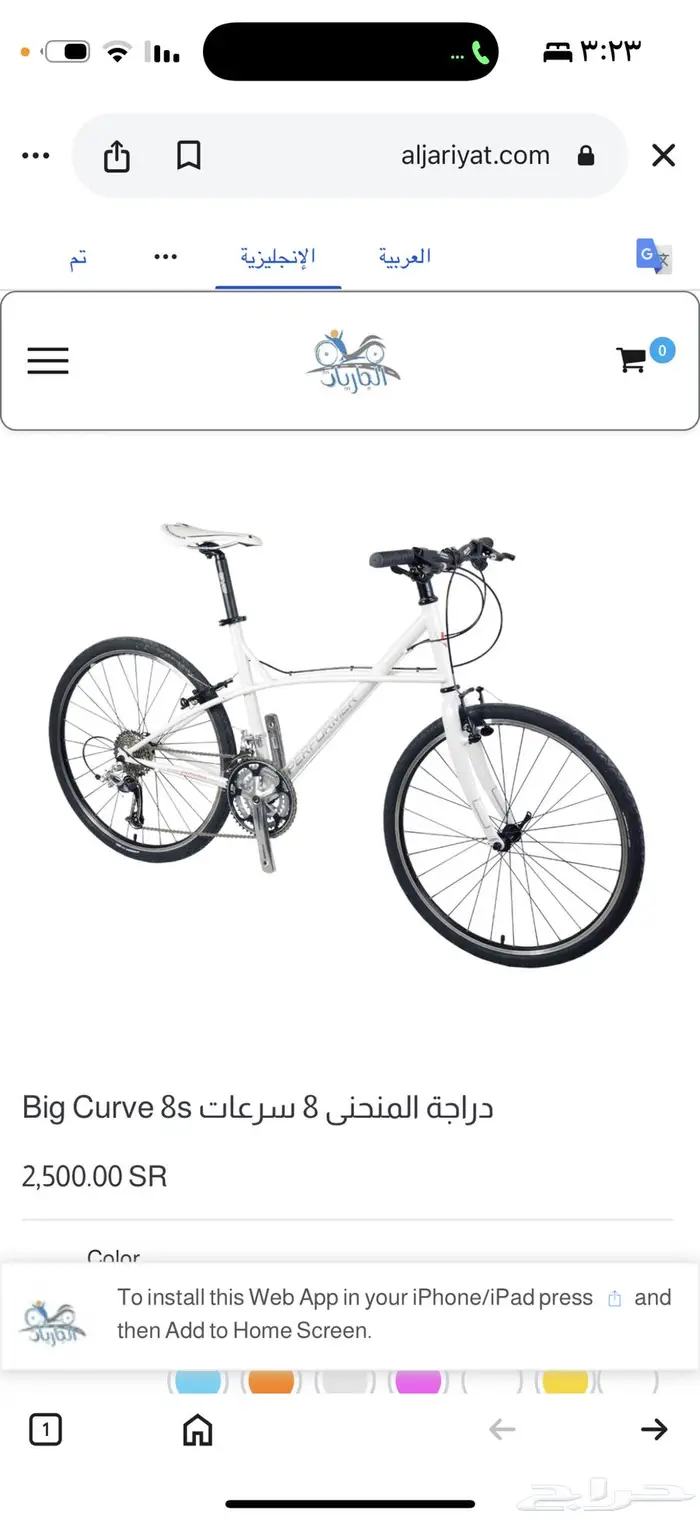Open the browser overflow menu
Image resolution: width=700 pixels, height=1521 pixels.
tap(35, 156)
